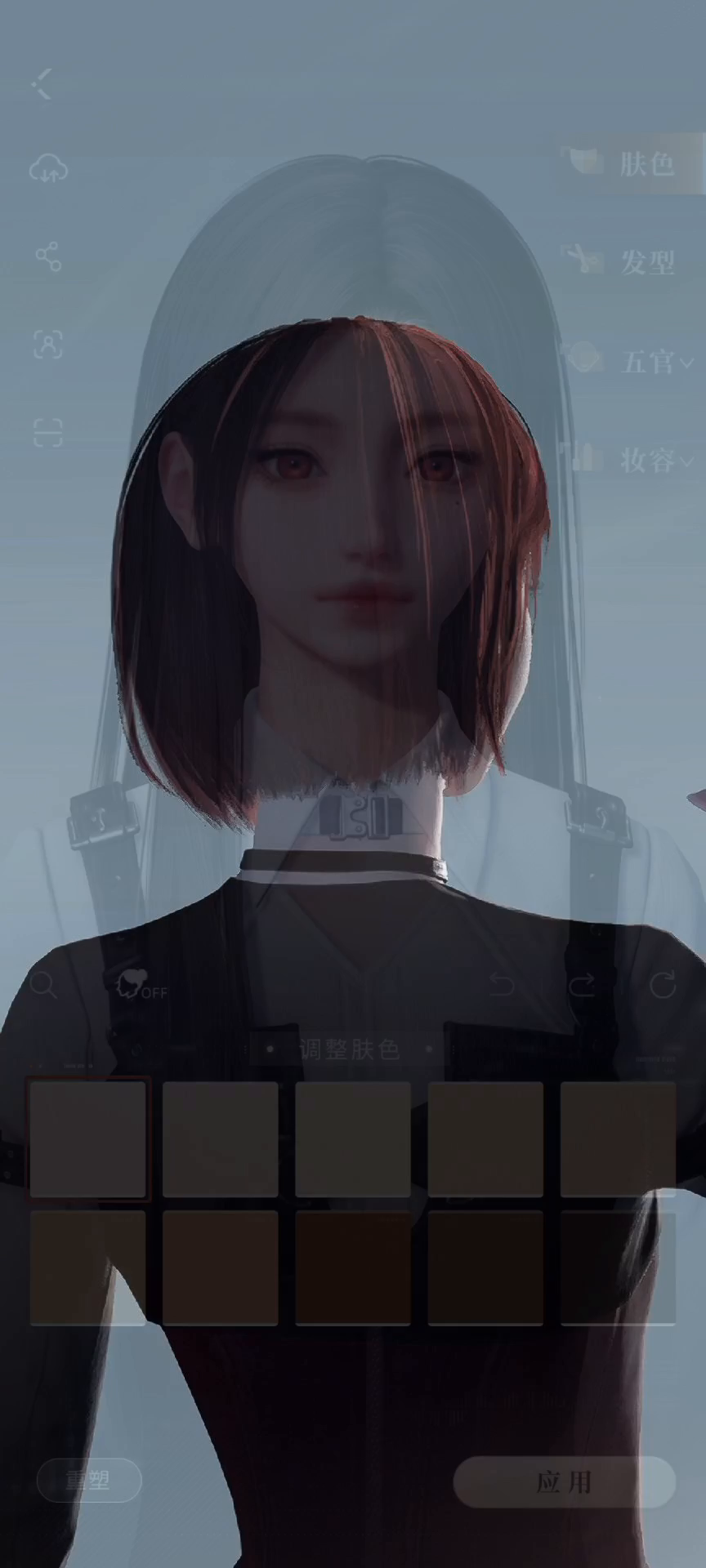Open the cloud upload/download icon
Image resolution: width=706 pixels, height=1568 pixels.
point(48,169)
